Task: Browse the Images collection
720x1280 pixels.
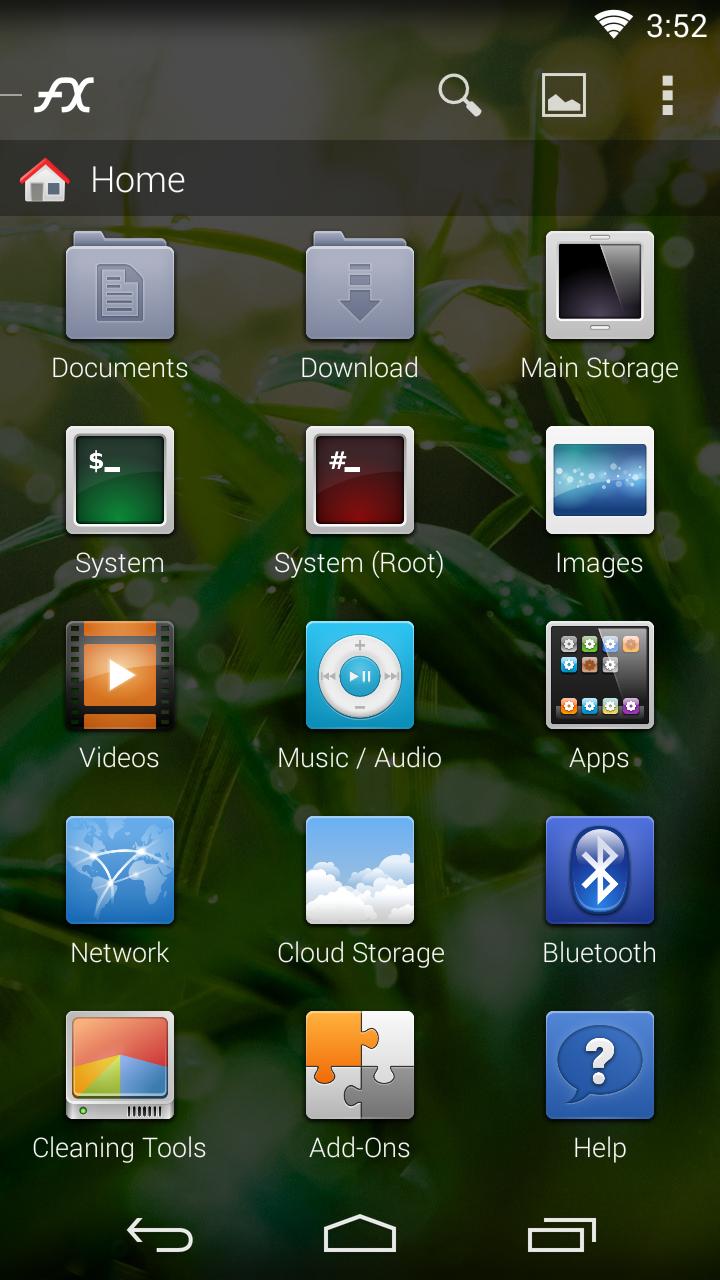Action: coord(600,481)
